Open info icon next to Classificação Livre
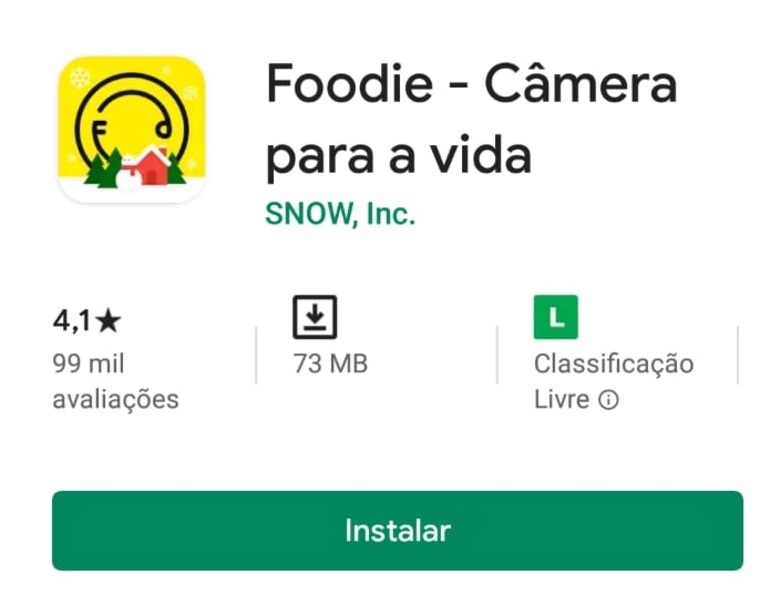770x595 pixels. (x=608, y=400)
